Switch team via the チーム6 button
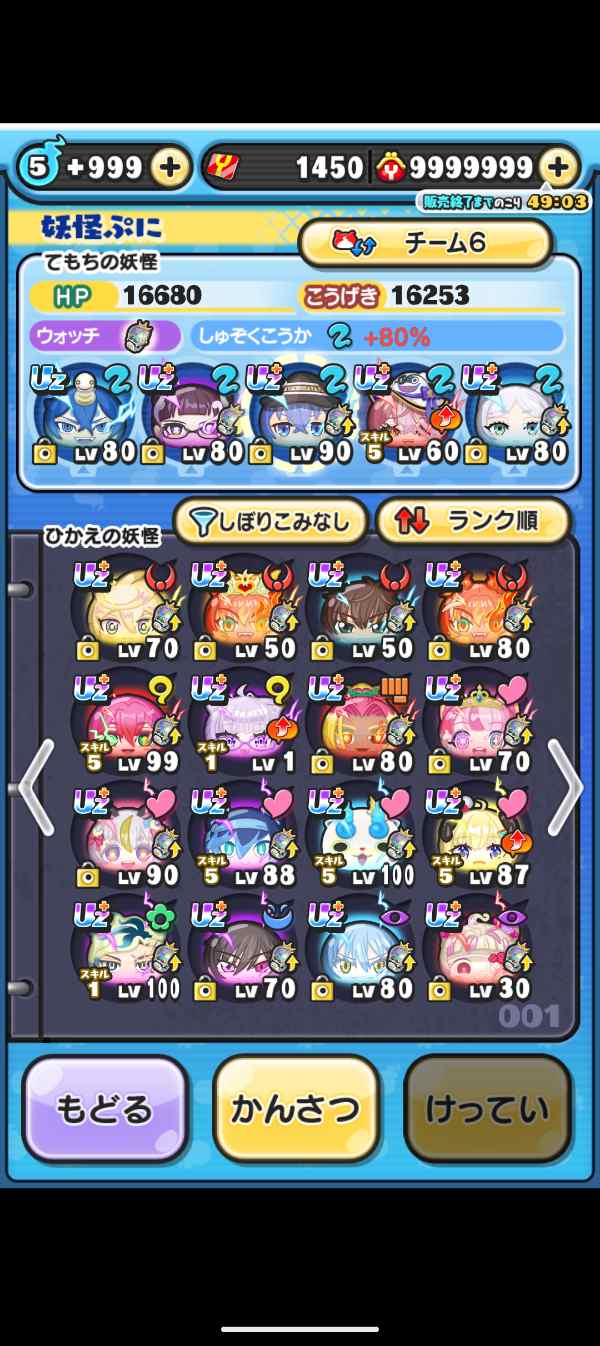The width and height of the screenshot is (600, 1346). point(426,243)
